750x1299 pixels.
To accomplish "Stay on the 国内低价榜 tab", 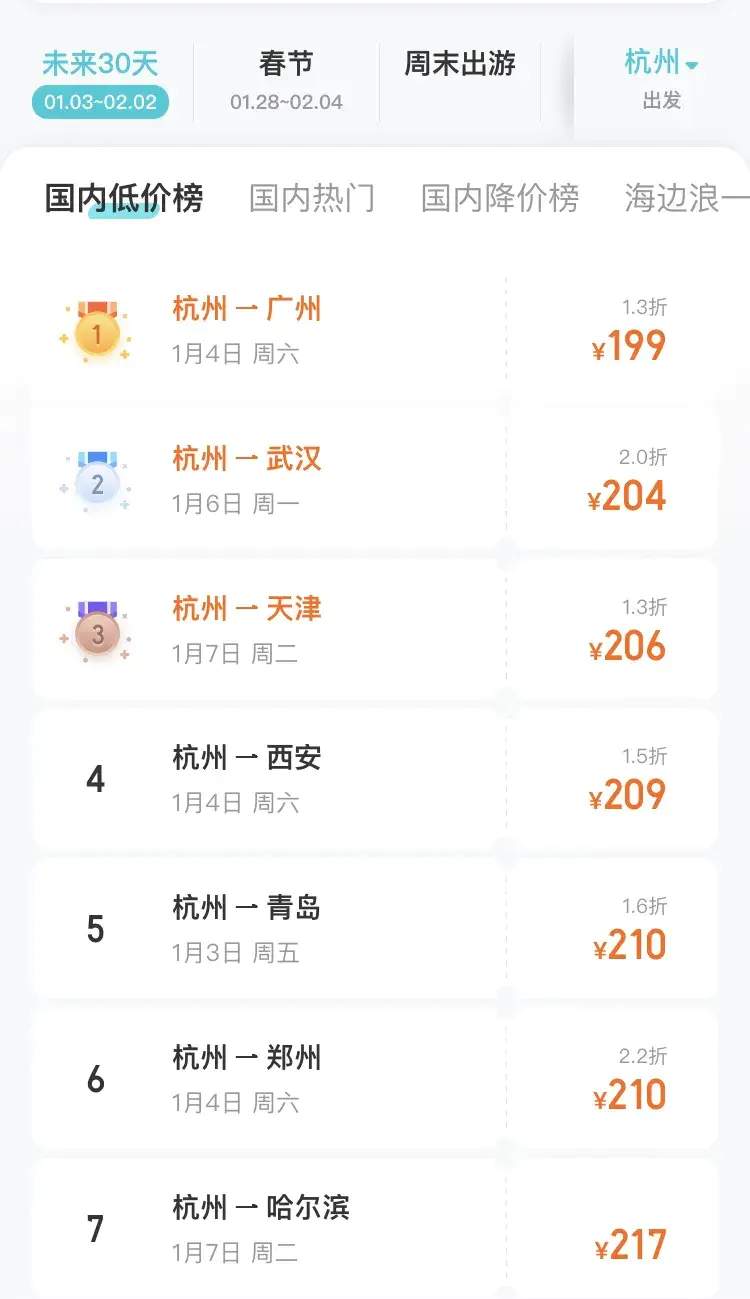I will click(123, 199).
